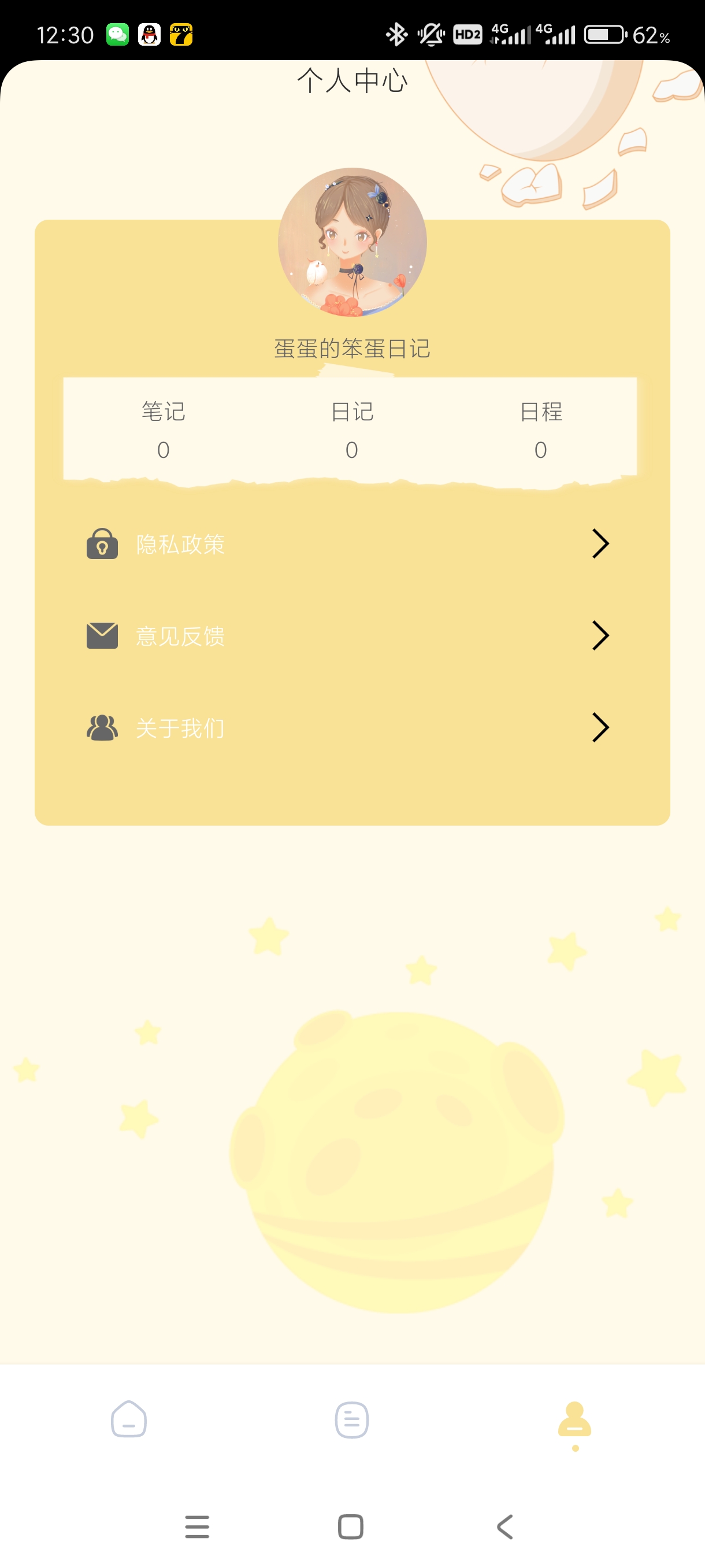View the 日程 schedule count
Image resolution: width=705 pixels, height=1568 pixels.
[x=541, y=430]
